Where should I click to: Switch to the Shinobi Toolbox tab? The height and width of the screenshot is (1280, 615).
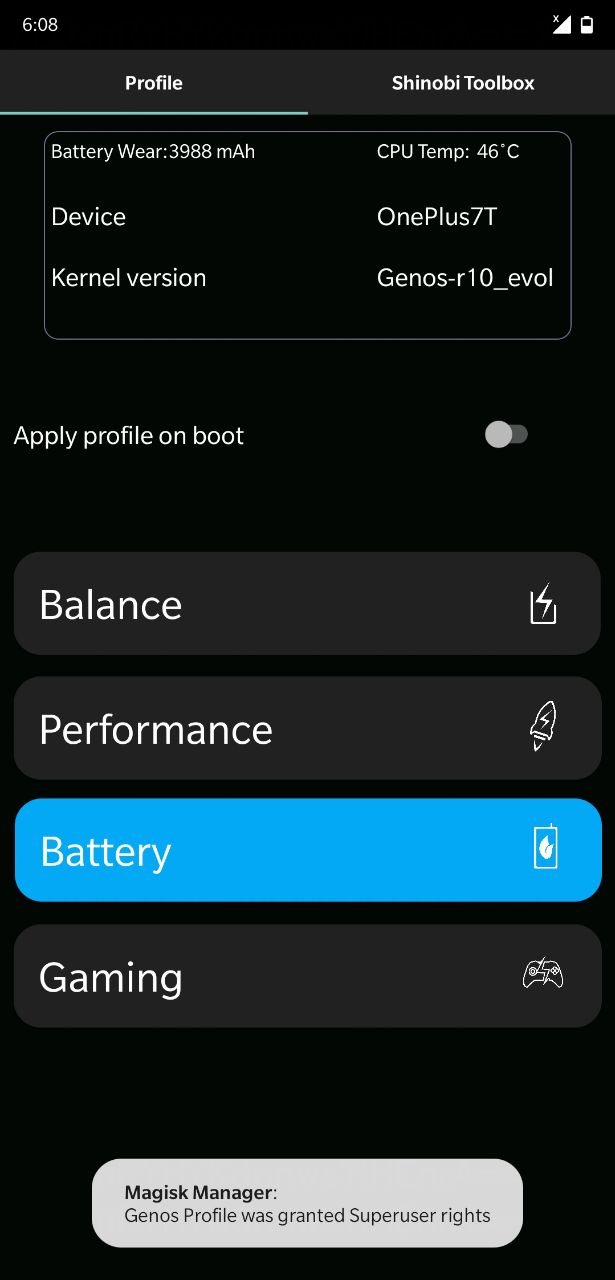tap(462, 83)
